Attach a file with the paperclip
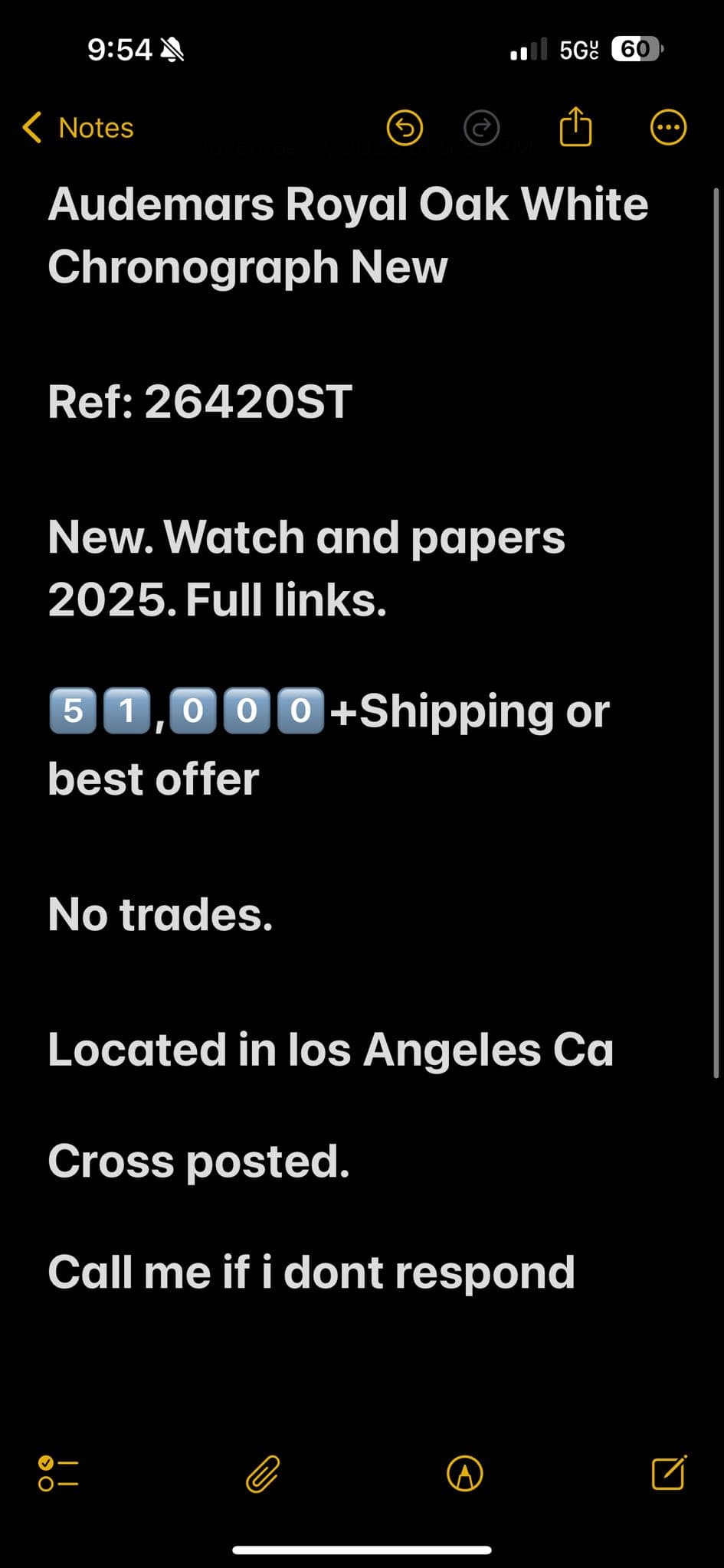This screenshot has width=724, height=1568. (x=263, y=1474)
